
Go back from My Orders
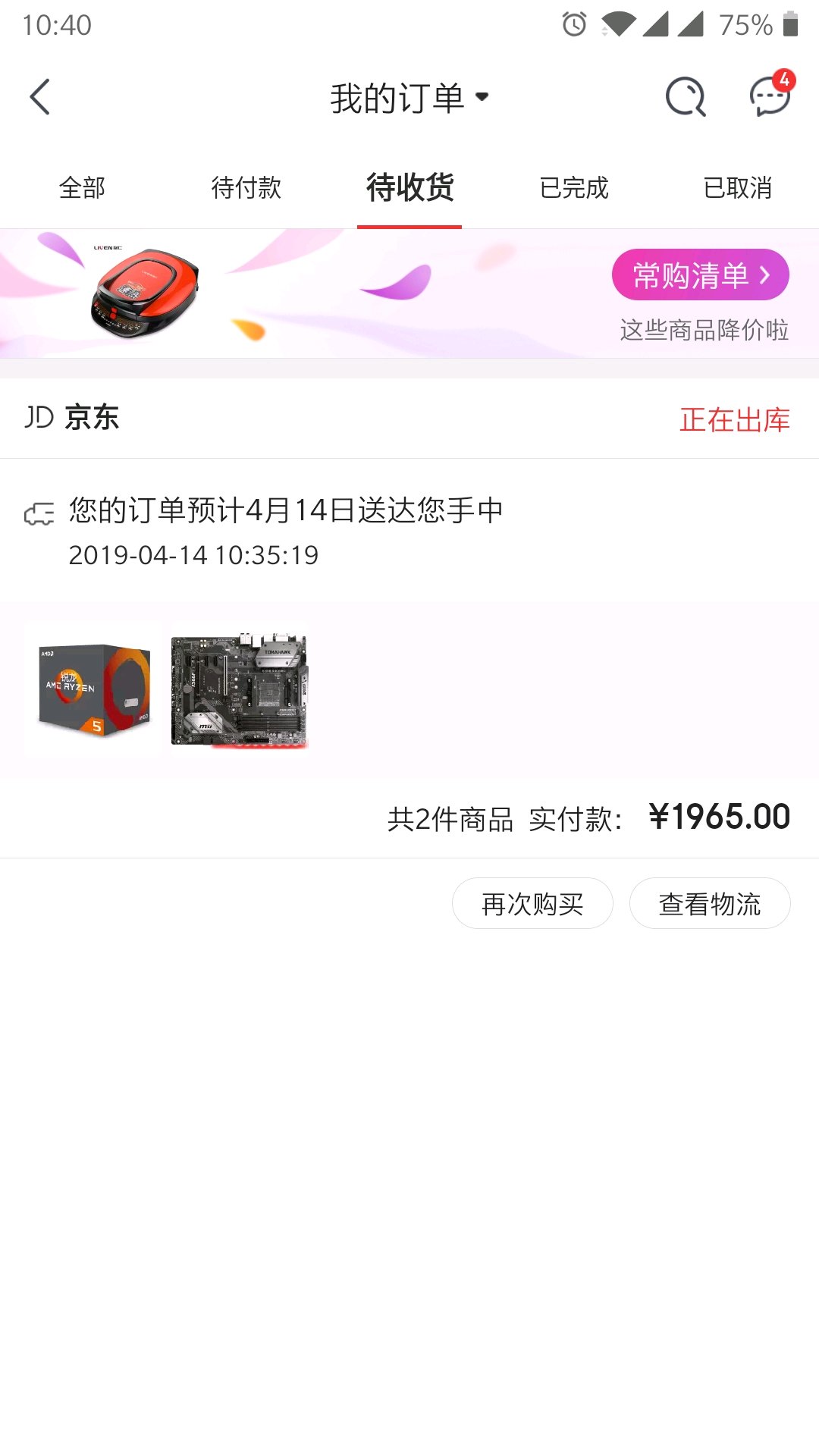pyautogui.click(x=40, y=97)
